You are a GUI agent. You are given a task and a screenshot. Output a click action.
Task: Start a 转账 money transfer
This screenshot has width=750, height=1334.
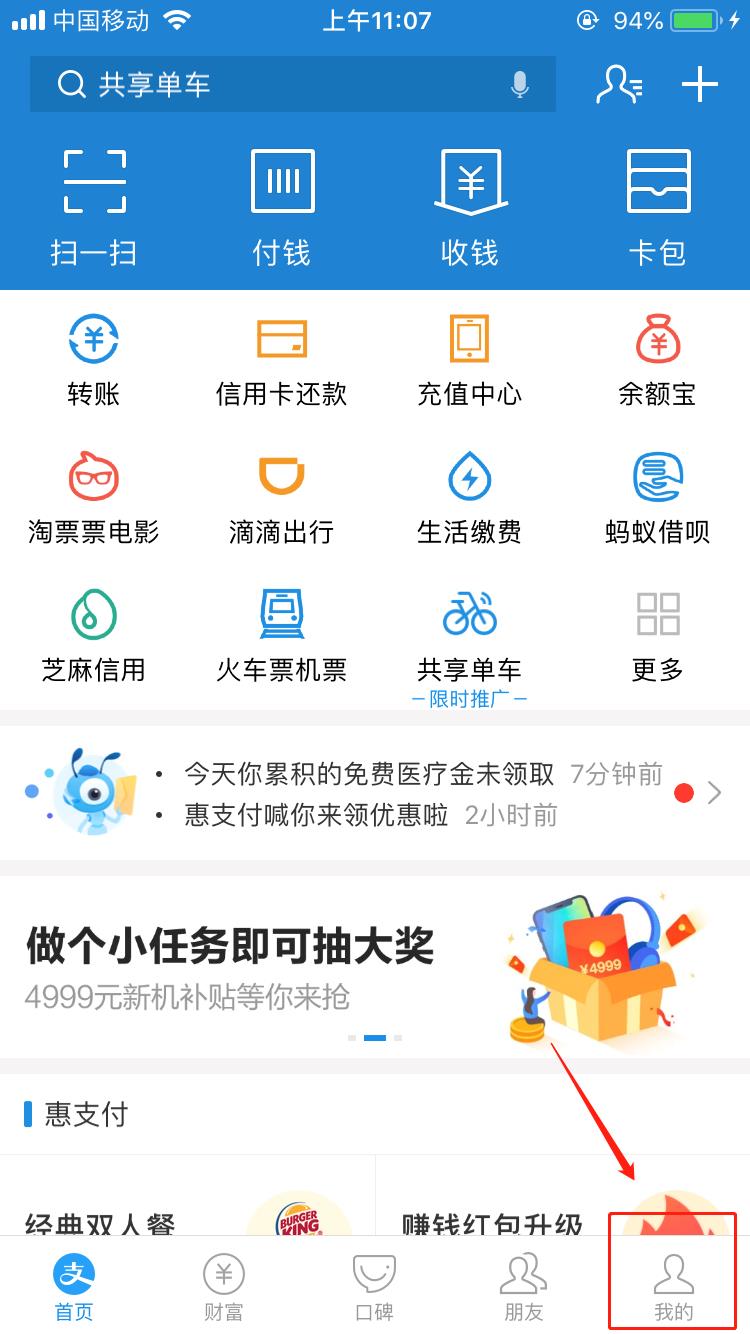pyautogui.click(x=93, y=355)
